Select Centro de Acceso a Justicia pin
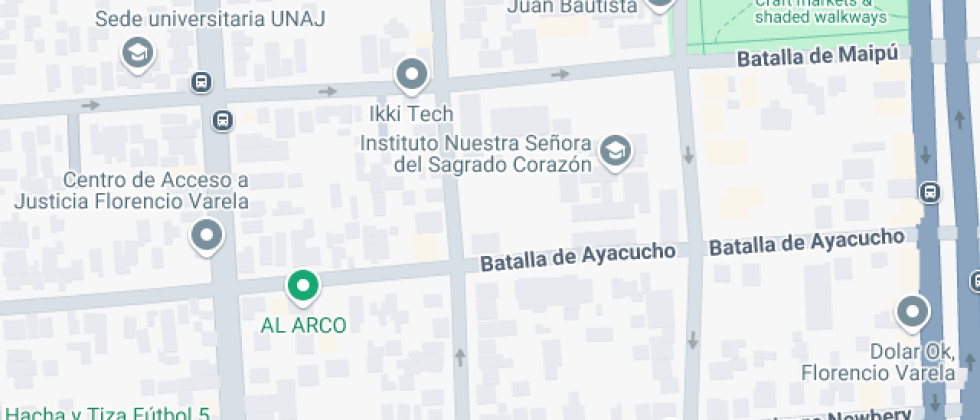The height and width of the screenshot is (420, 980). 207,237
